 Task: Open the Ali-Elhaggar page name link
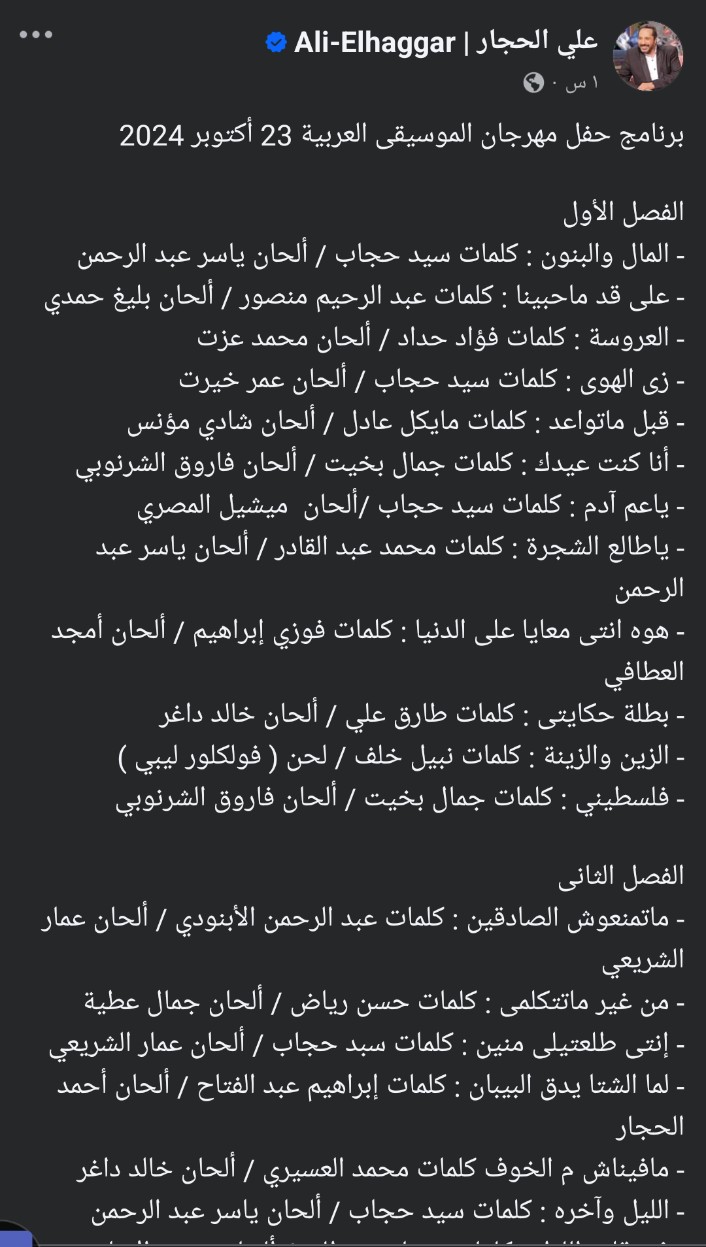[x=444, y=42]
